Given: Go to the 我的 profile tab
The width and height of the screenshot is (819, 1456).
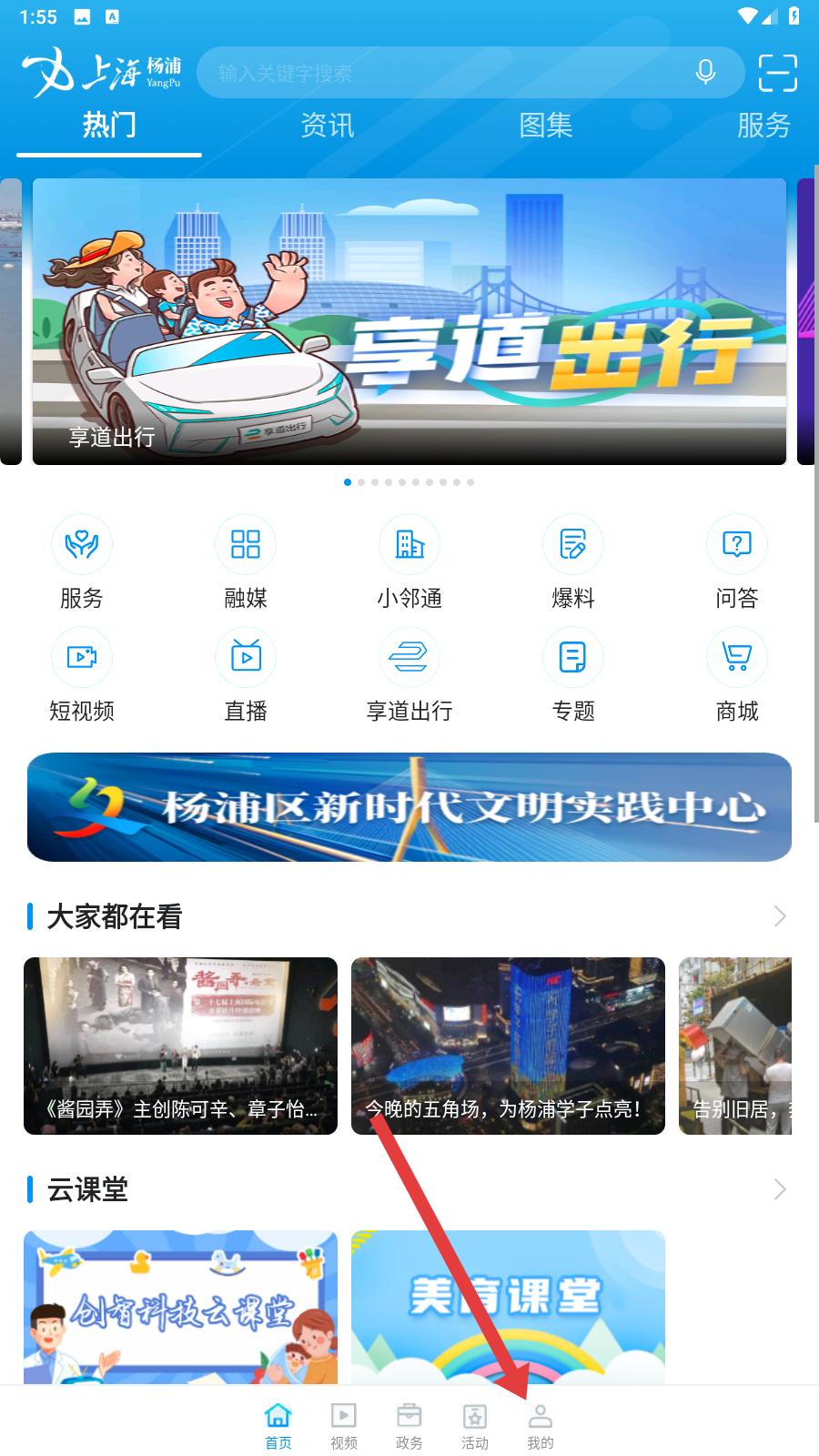Looking at the screenshot, I should click(x=541, y=1425).
